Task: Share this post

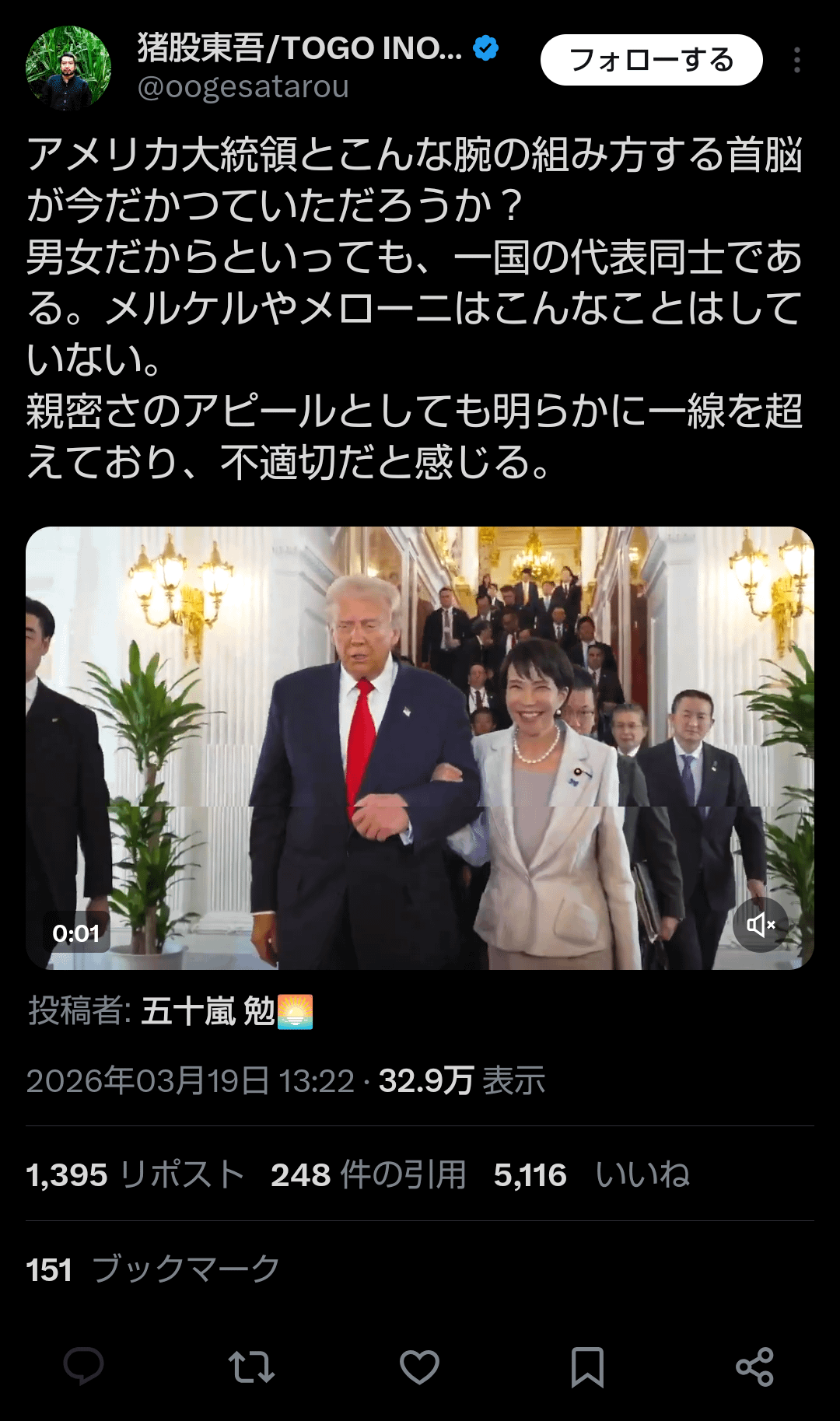Action: (x=754, y=1367)
